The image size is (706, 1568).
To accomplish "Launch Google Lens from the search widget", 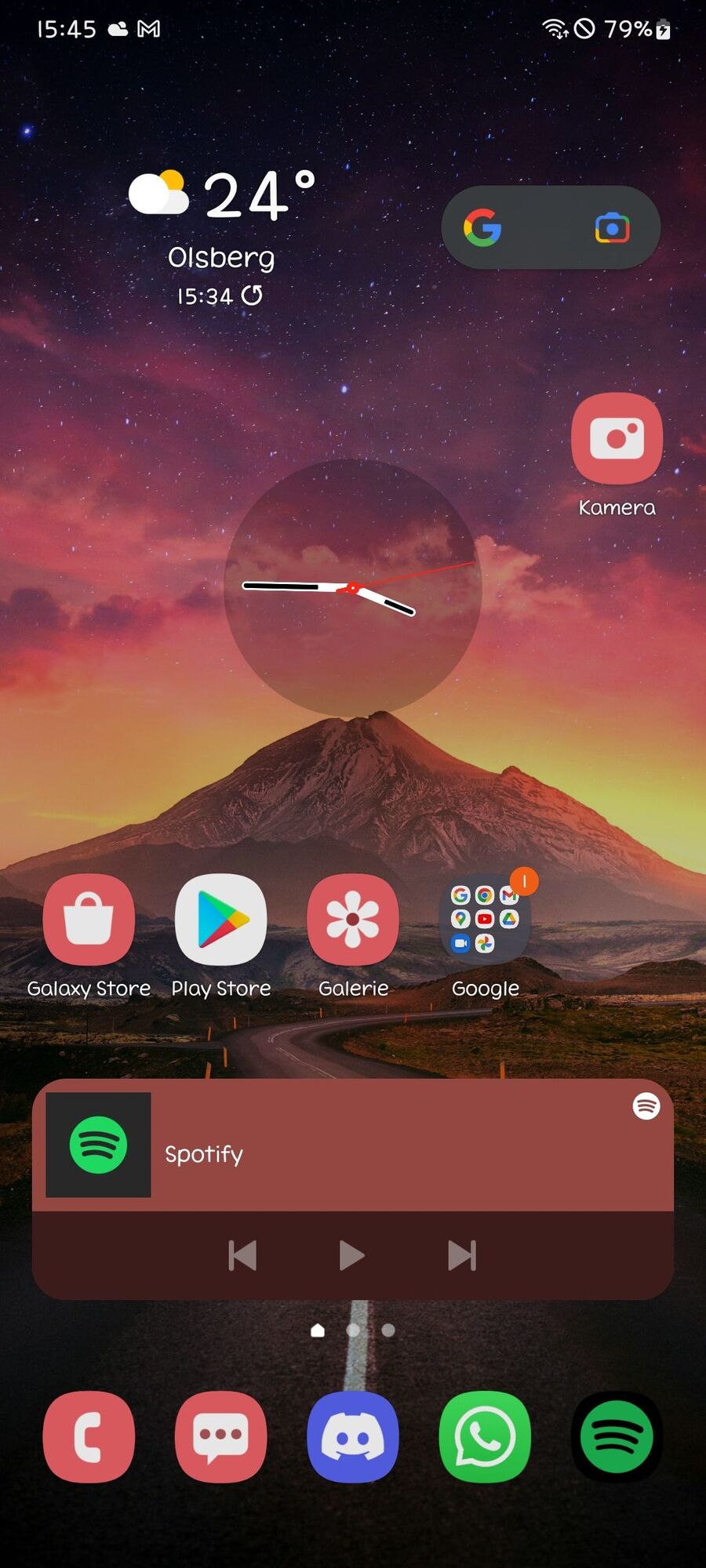I will click(612, 228).
